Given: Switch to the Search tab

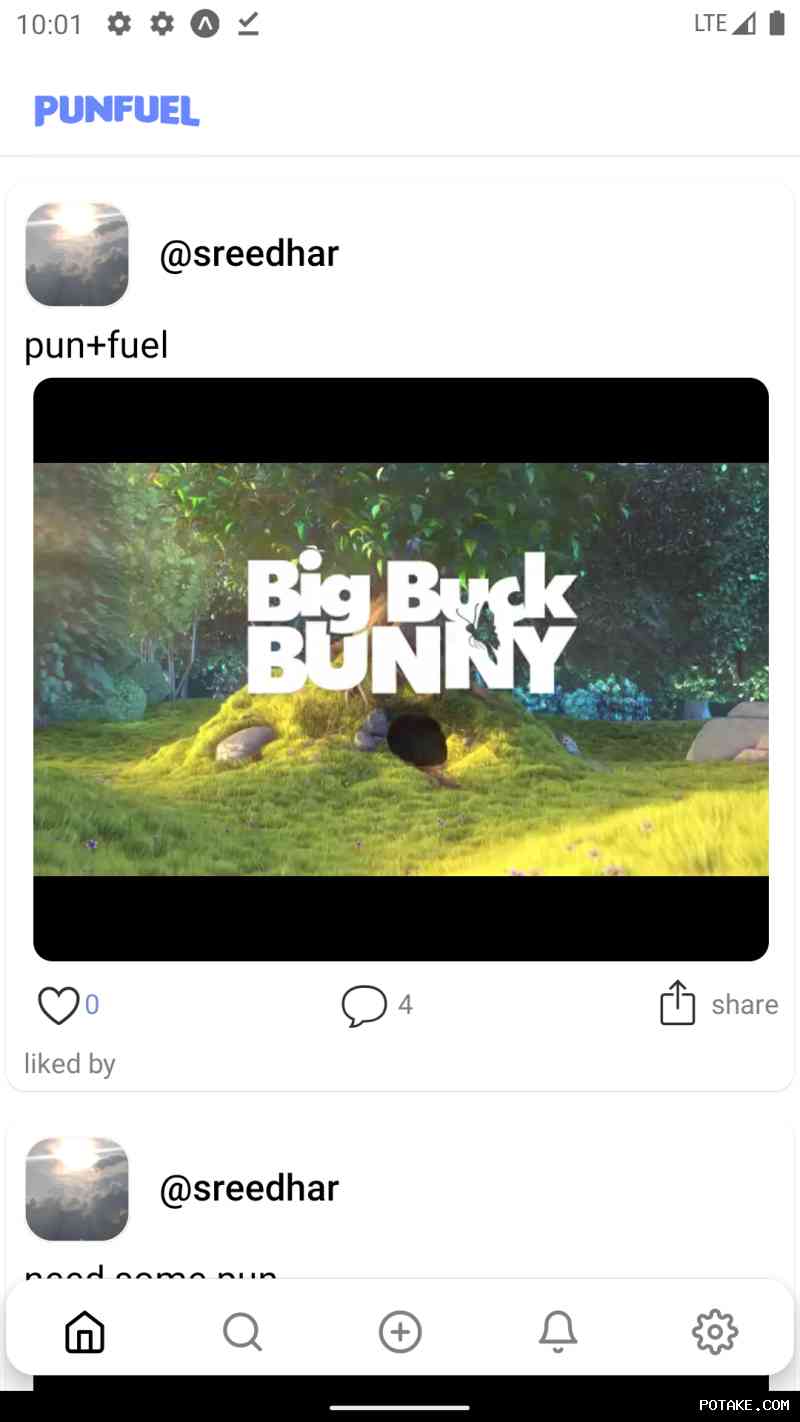Looking at the screenshot, I should pyautogui.click(x=242, y=1332).
